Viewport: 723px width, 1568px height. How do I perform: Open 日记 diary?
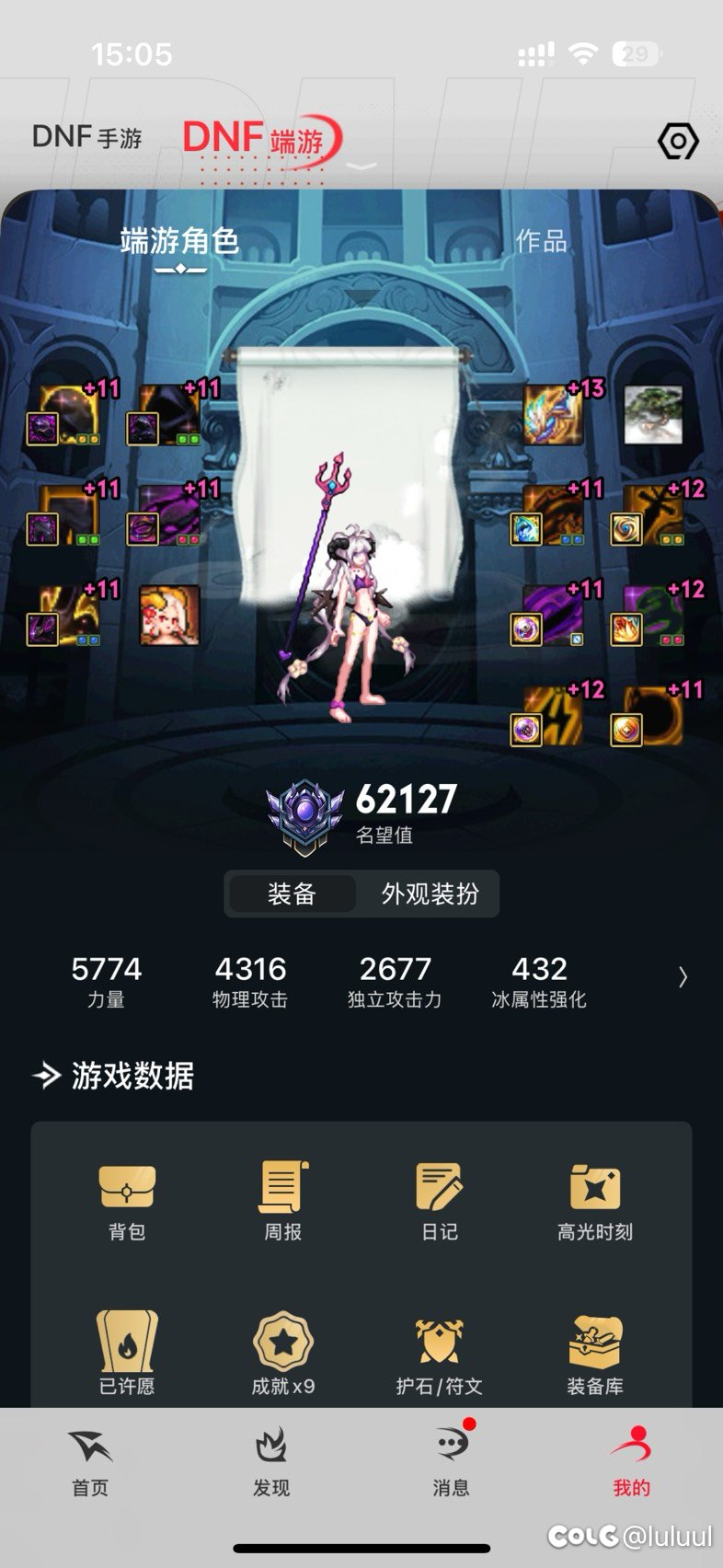(x=440, y=1202)
